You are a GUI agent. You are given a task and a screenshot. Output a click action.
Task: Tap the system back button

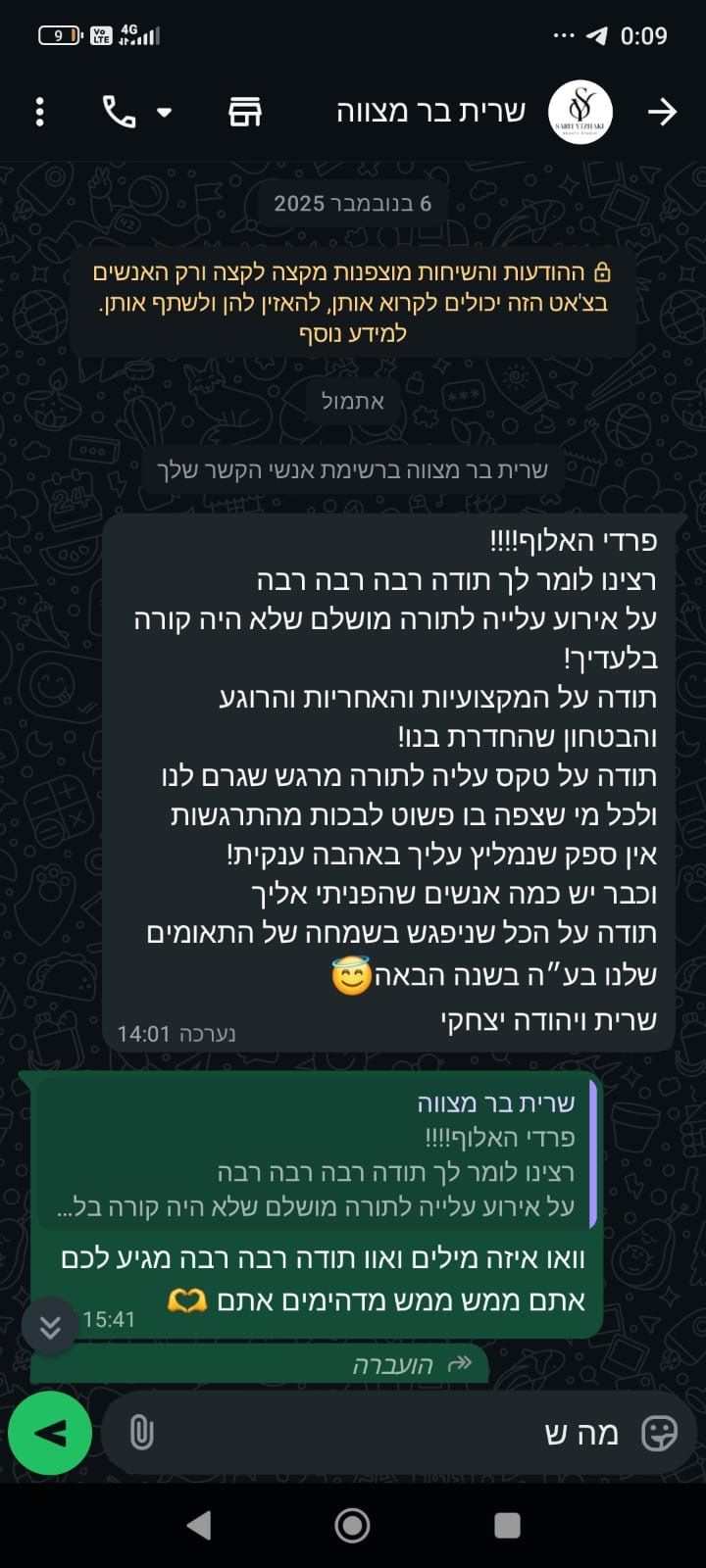pyautogui.click(x=199, y=1525)
